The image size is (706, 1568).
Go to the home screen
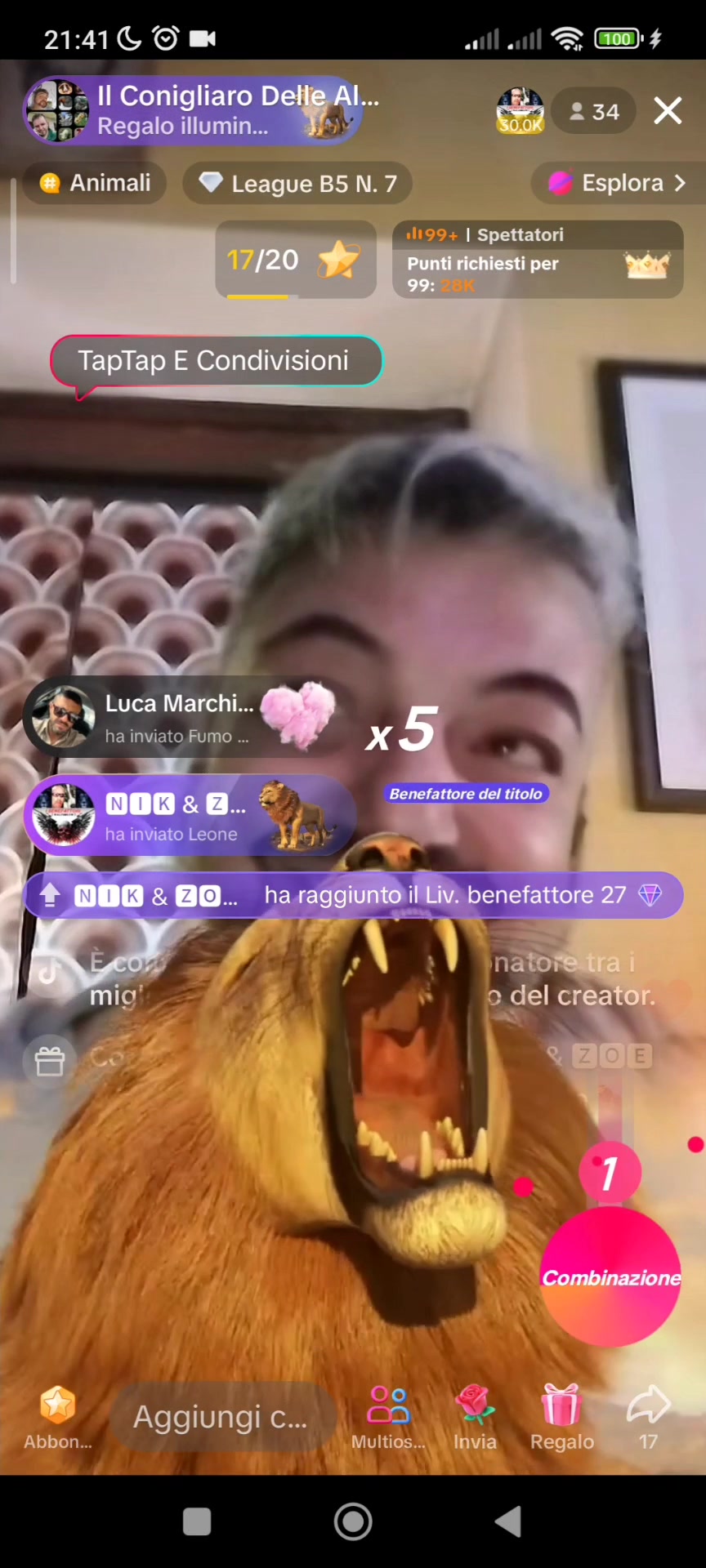(x=353, y=1521)
